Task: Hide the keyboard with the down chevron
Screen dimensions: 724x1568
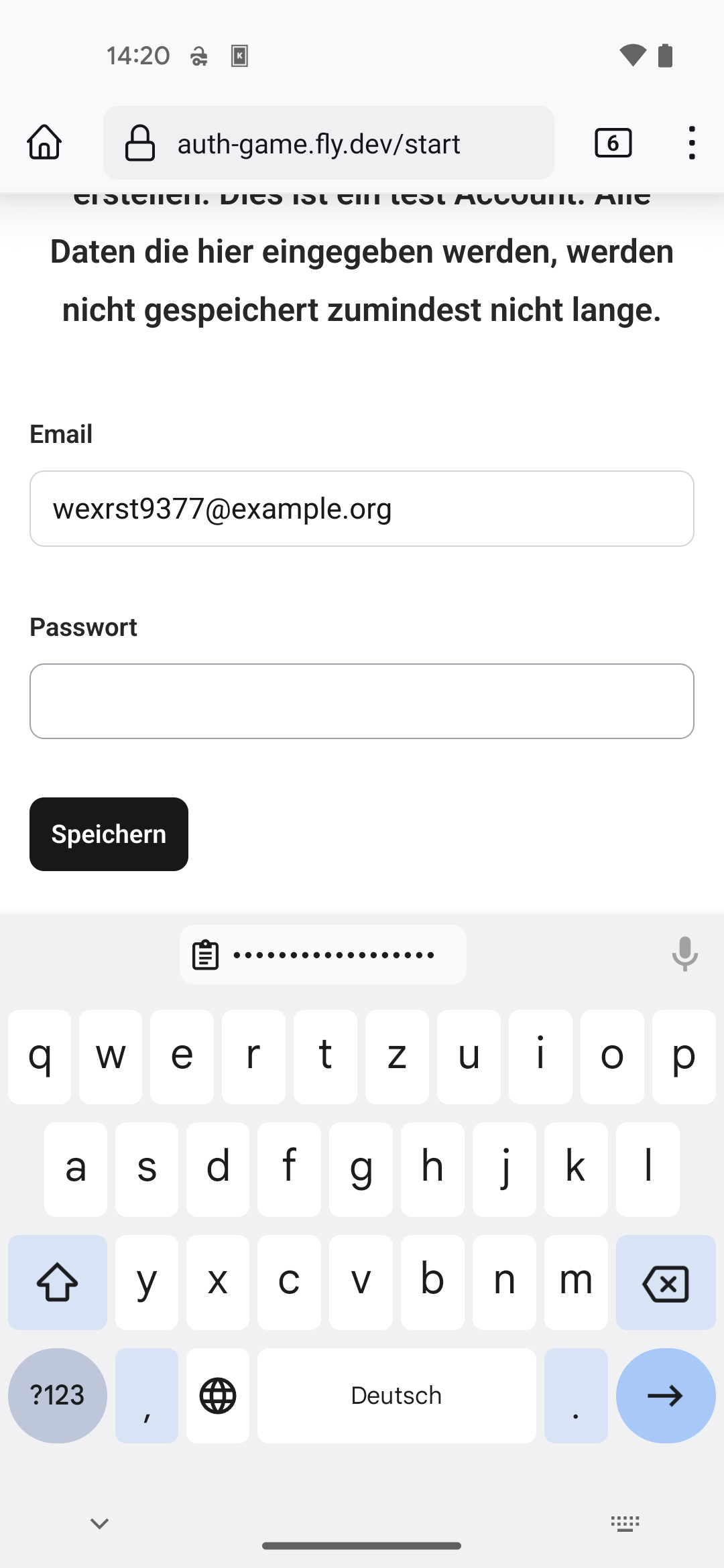Action: click(99, 1523)
